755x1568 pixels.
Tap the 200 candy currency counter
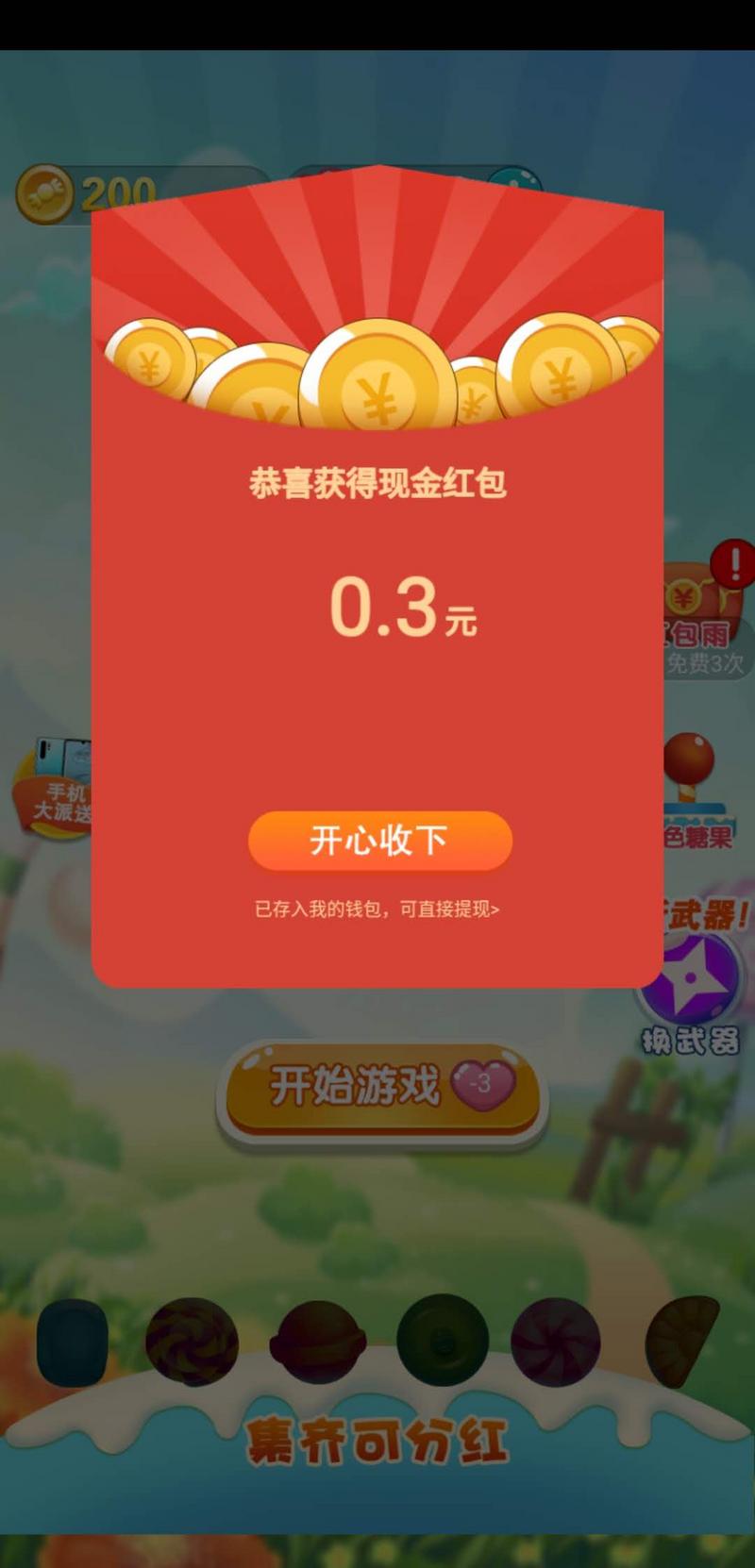coord(113,191)
